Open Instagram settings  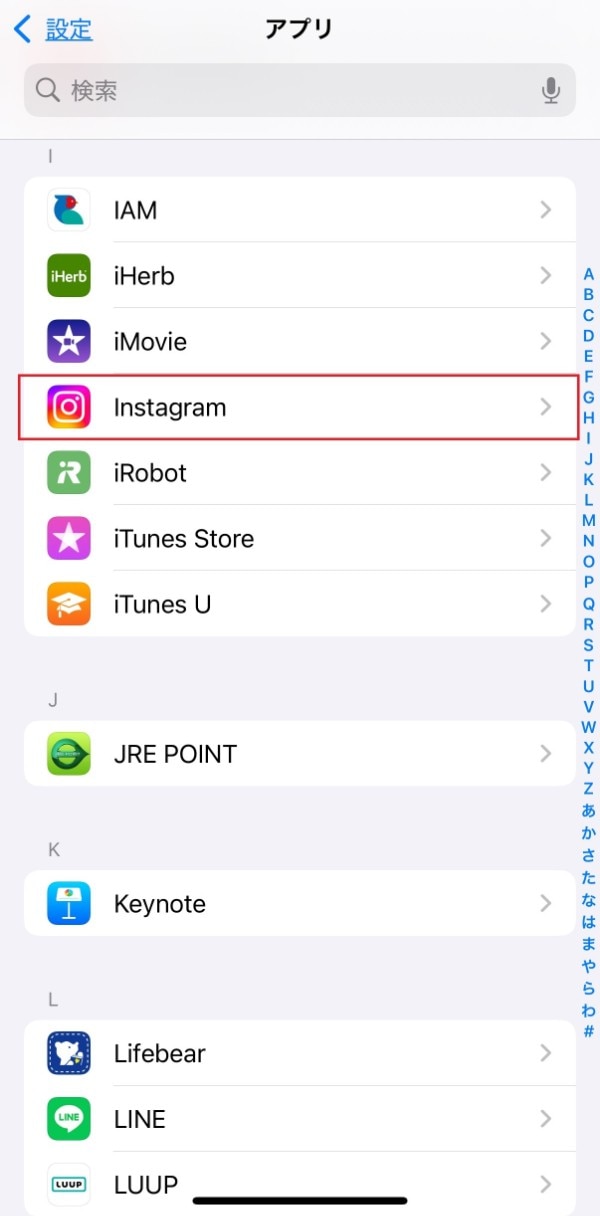[x=300, y=407]
